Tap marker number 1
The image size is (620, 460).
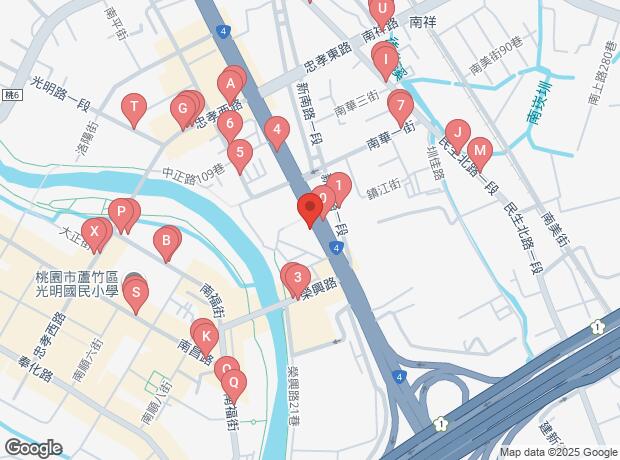[339, 186]
